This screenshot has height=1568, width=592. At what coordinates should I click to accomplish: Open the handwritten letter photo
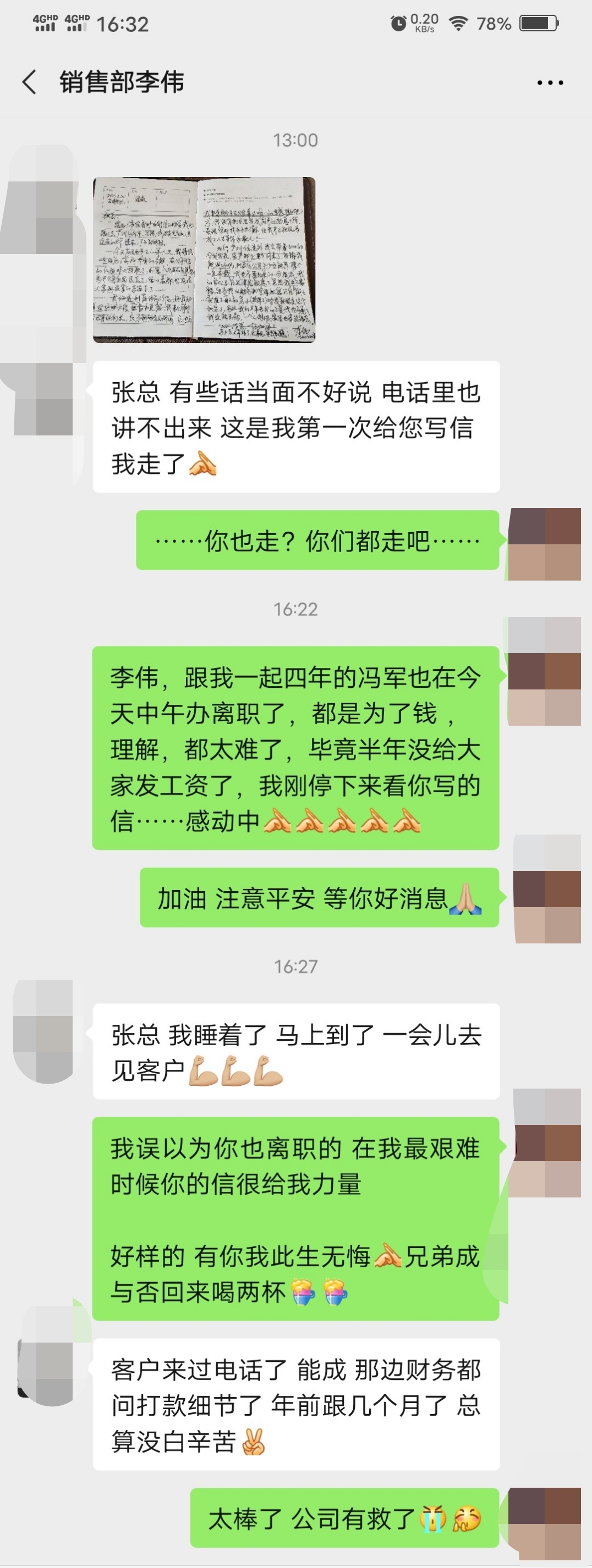point(204,260)
